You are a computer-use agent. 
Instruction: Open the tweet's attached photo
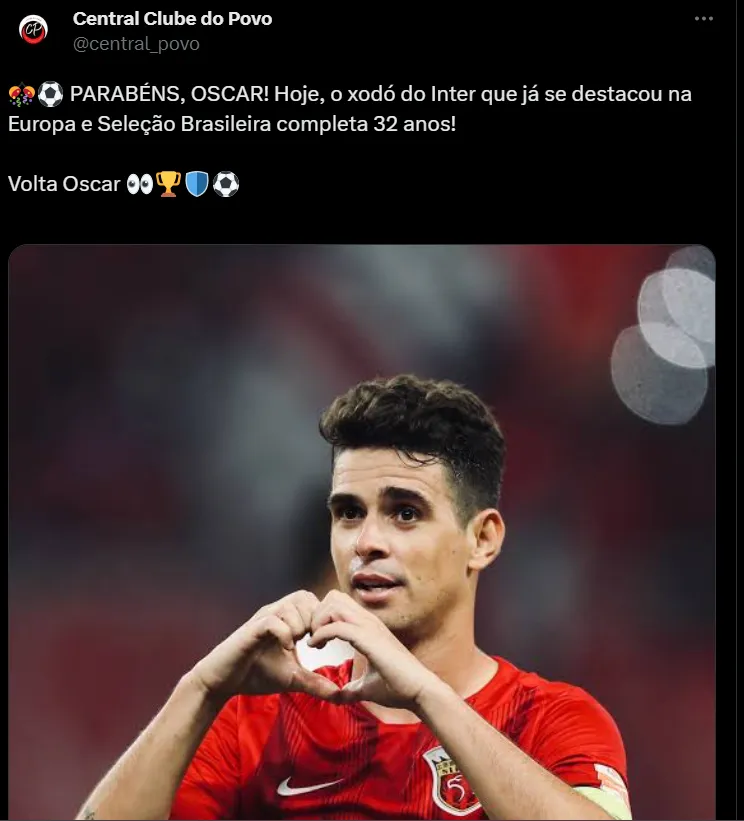(362, 532)
